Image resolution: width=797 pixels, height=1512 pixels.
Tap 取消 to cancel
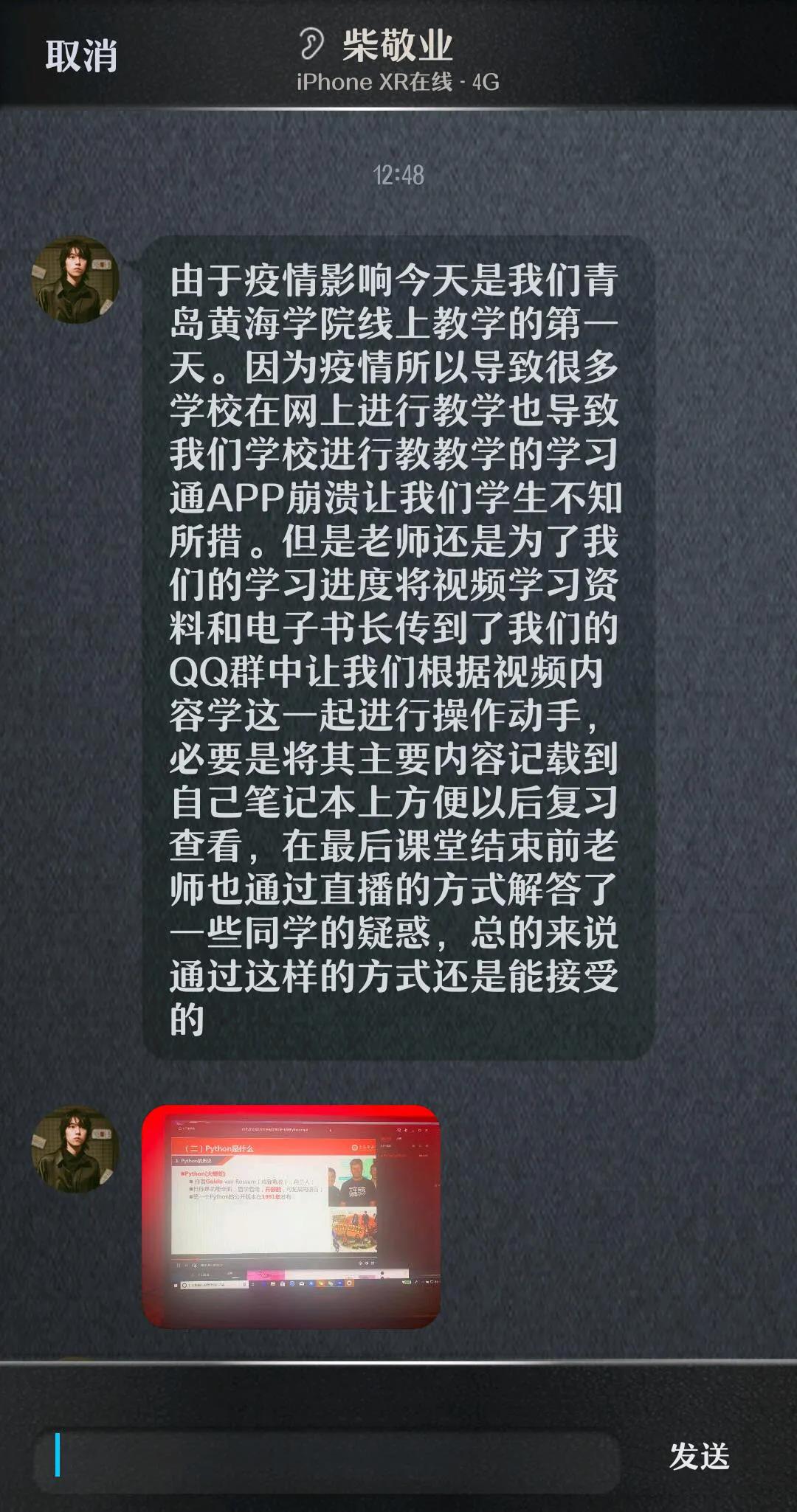point(81,56)
